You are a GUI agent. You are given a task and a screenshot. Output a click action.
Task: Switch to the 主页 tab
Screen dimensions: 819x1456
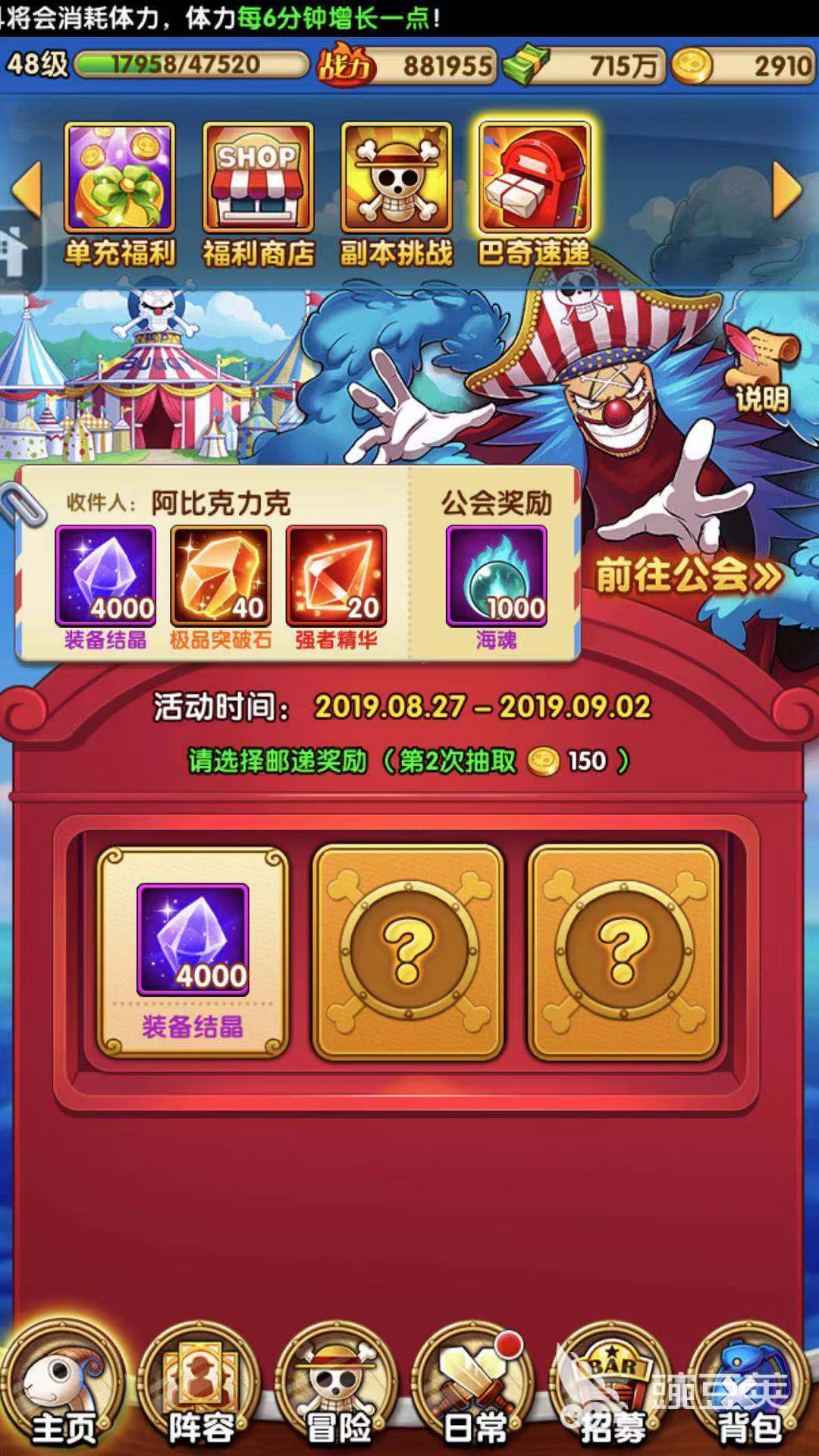pyautogui.click(x=64, y=1389)
